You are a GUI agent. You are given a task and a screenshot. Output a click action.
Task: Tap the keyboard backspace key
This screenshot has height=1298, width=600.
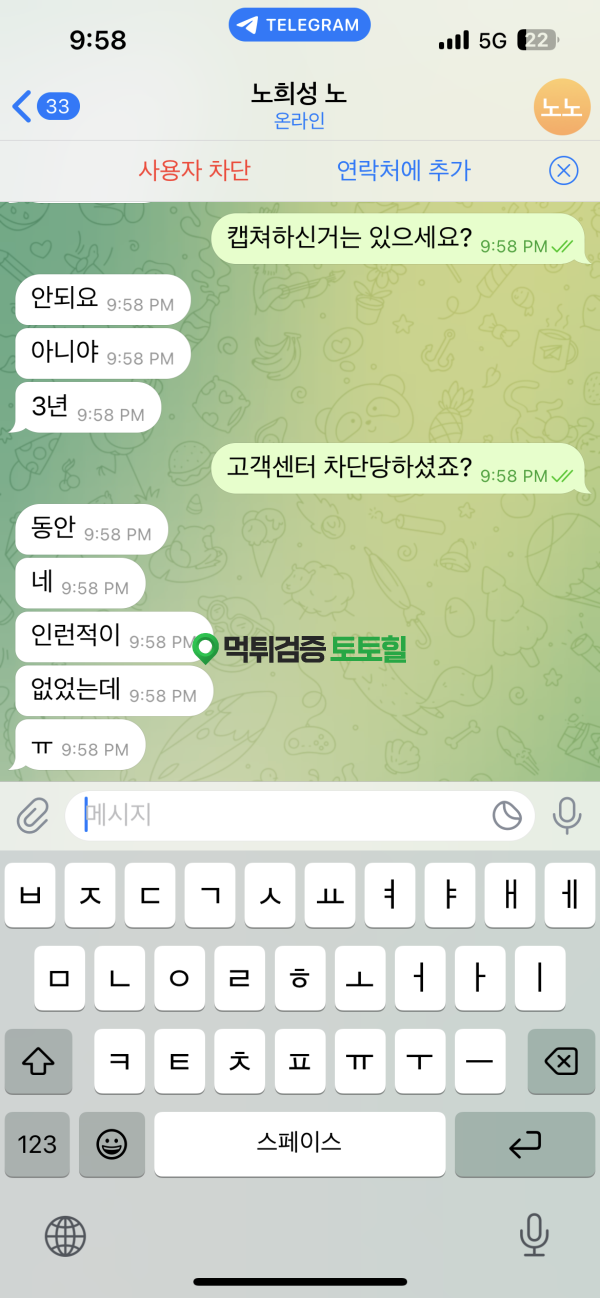point(562,1061)
